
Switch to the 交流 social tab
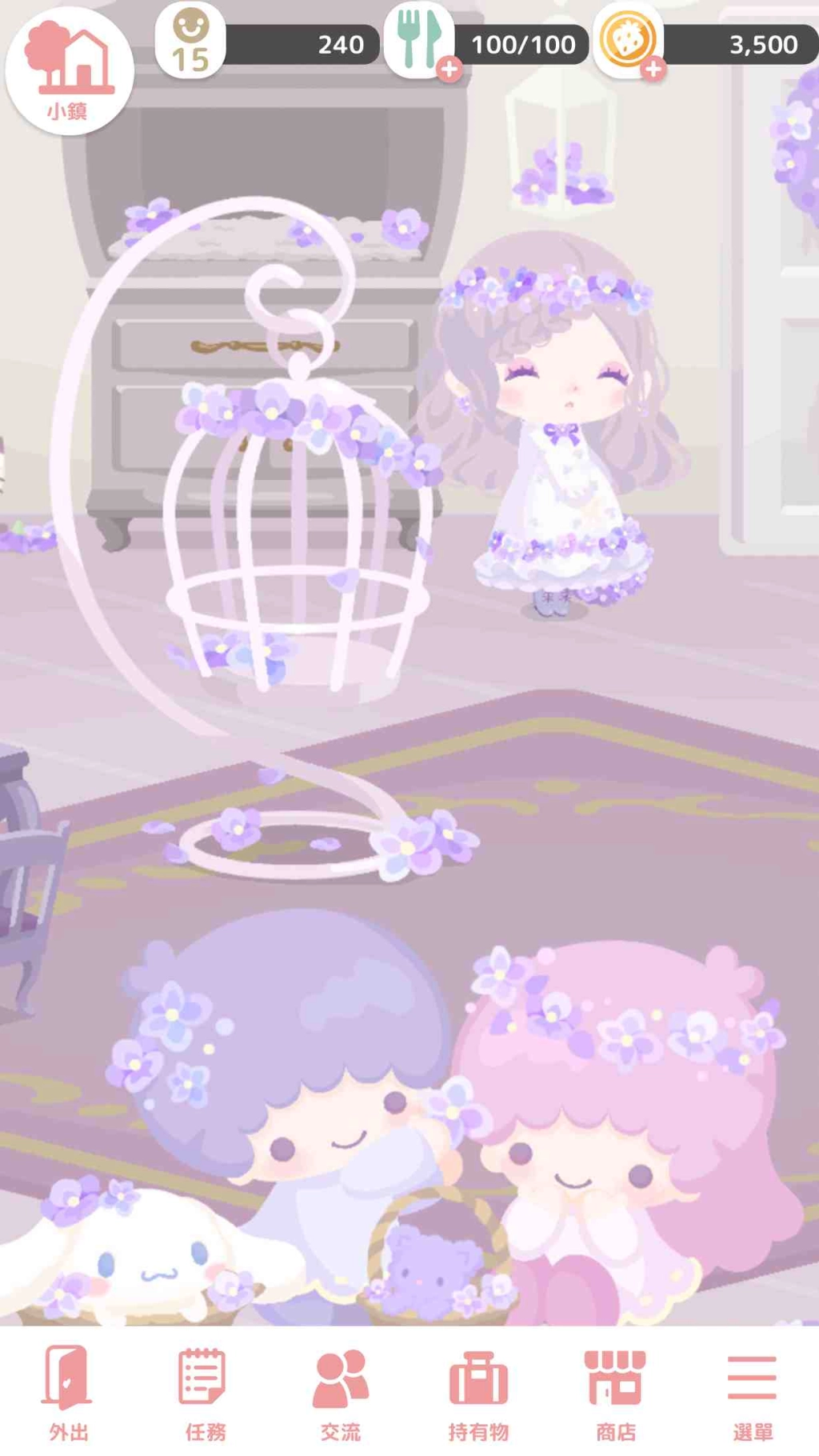(341, 1392)
